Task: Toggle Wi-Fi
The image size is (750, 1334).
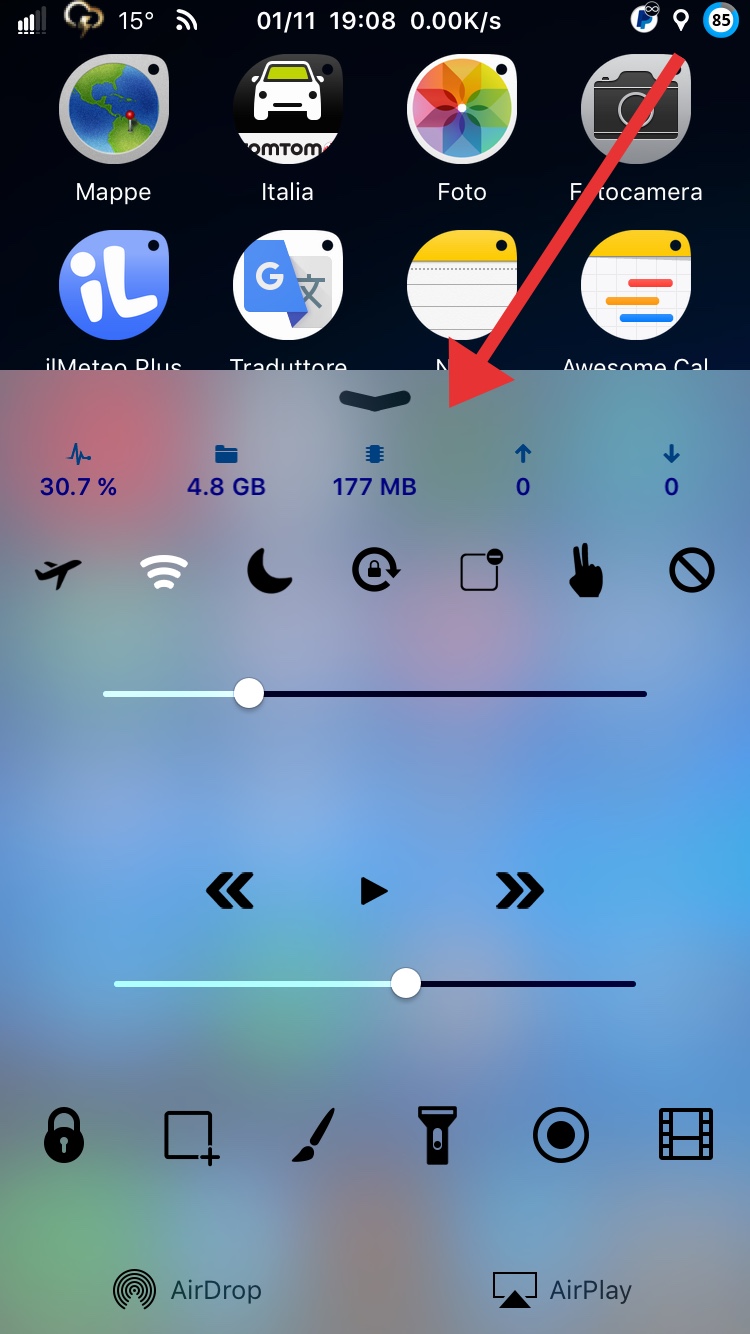Action: (x=164, y=573)
